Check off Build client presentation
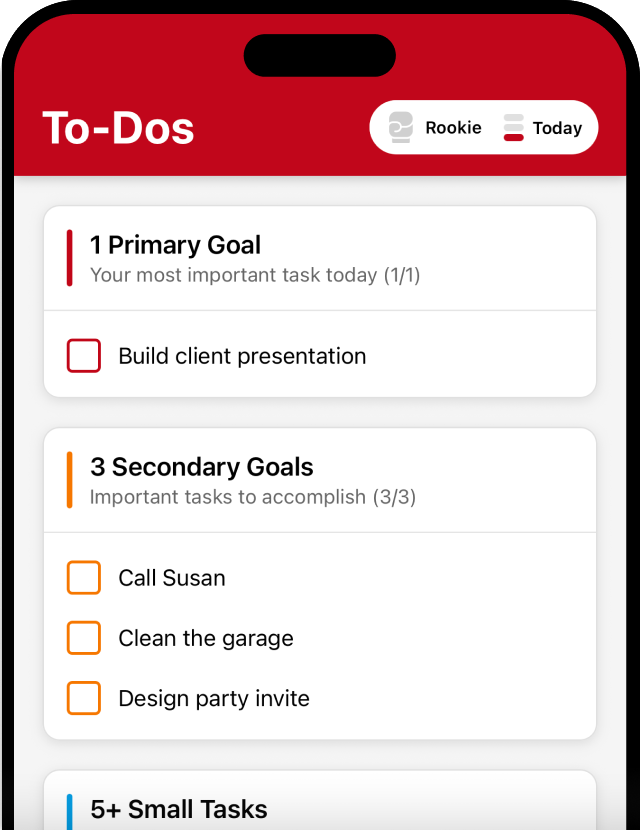 pos(84,356)
